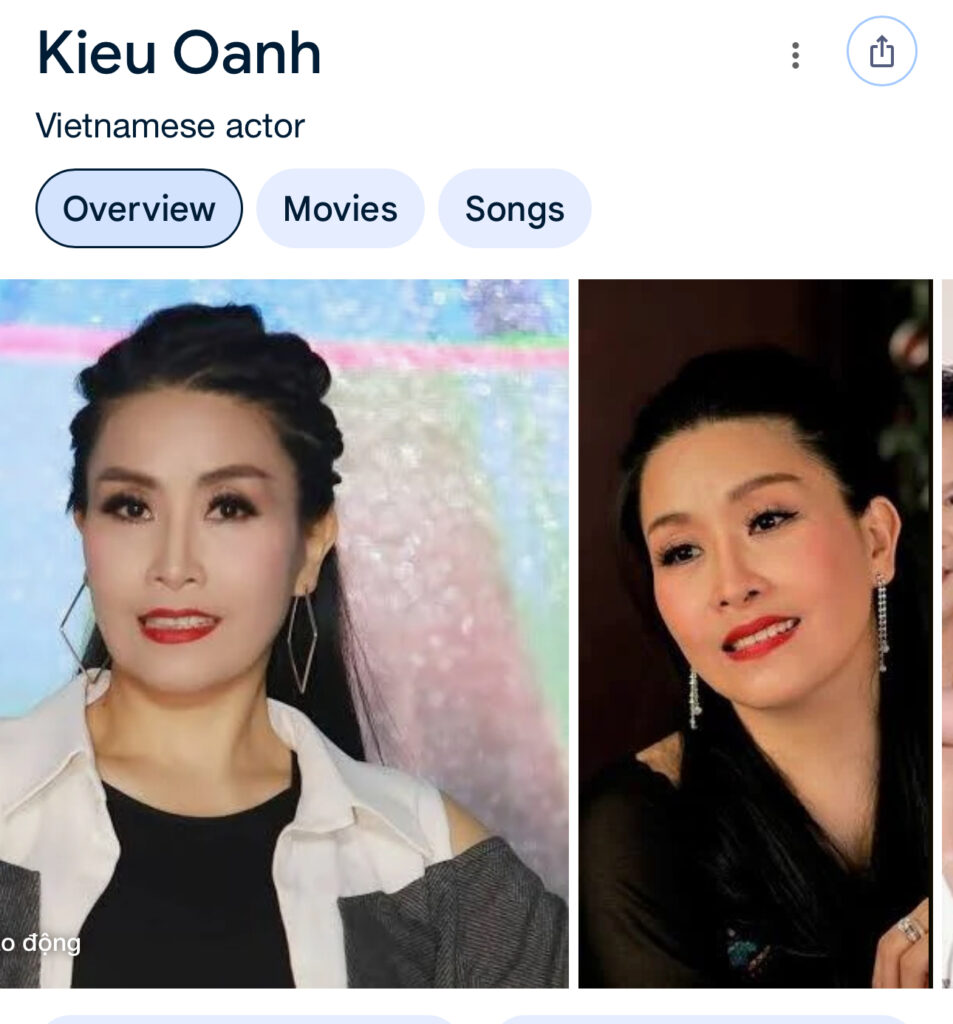The width and height of the screenshot is (953, 1024).
Task: Open the three-dot overflow menu
Action: pyautogui.click(x=795, y=55)
